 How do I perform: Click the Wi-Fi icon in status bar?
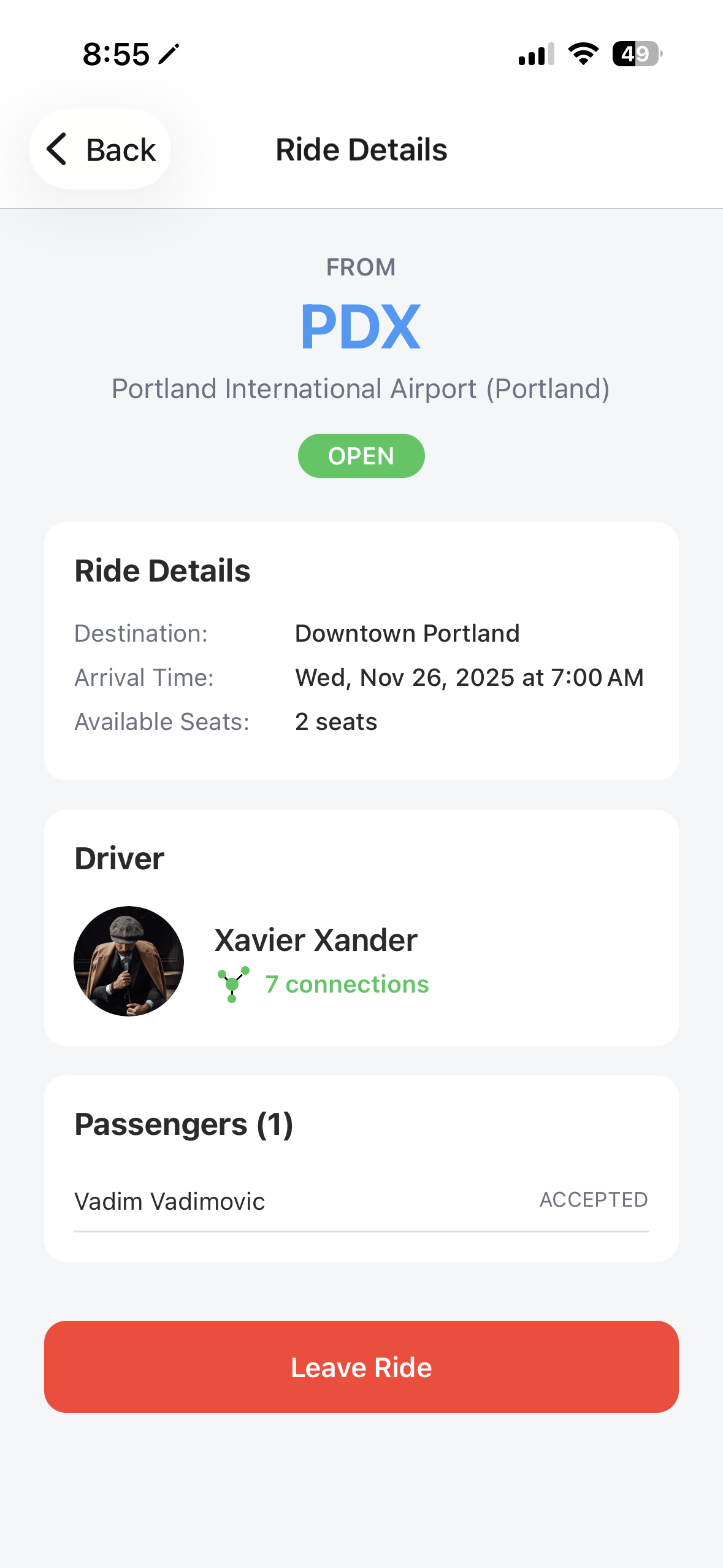581,54
